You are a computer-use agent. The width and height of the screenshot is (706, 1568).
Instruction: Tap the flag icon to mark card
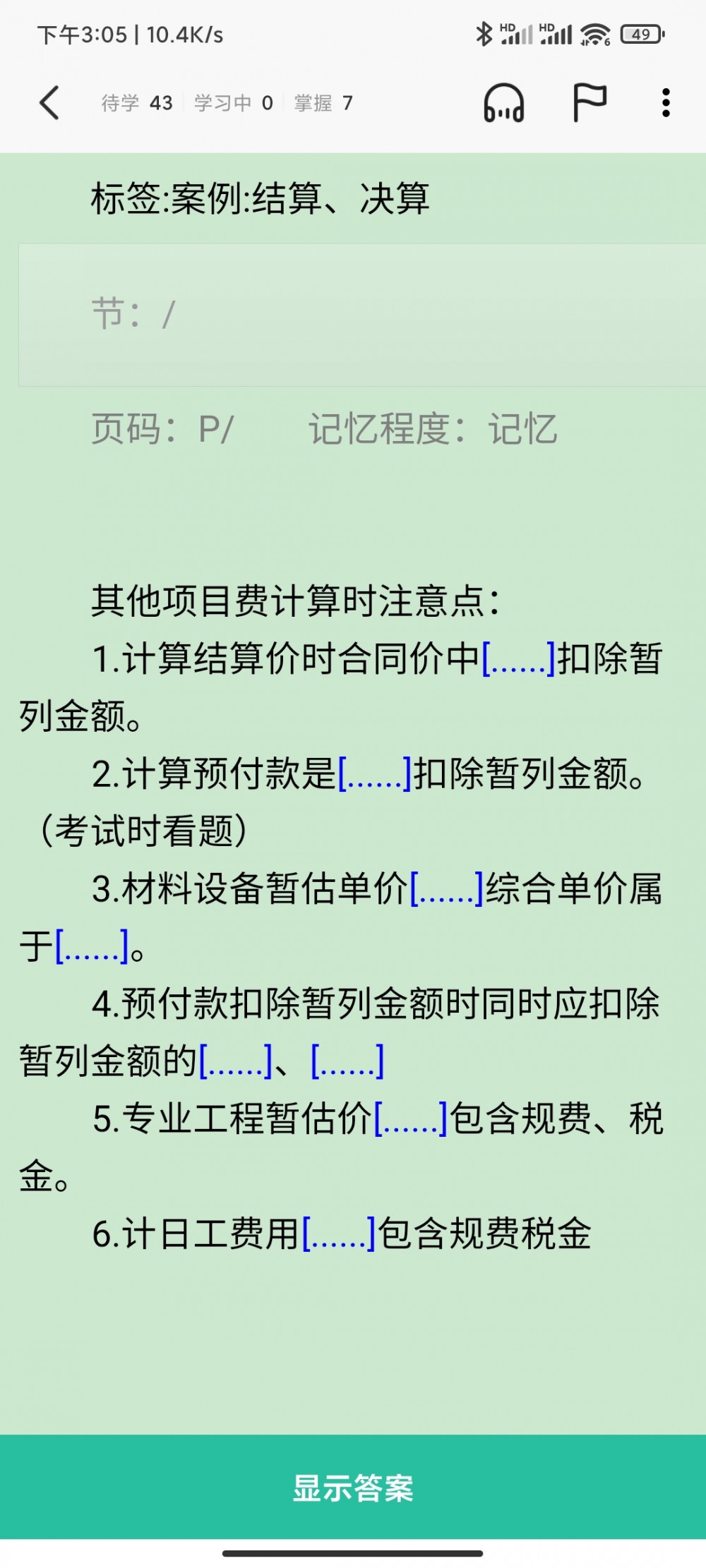coord(590,103)
